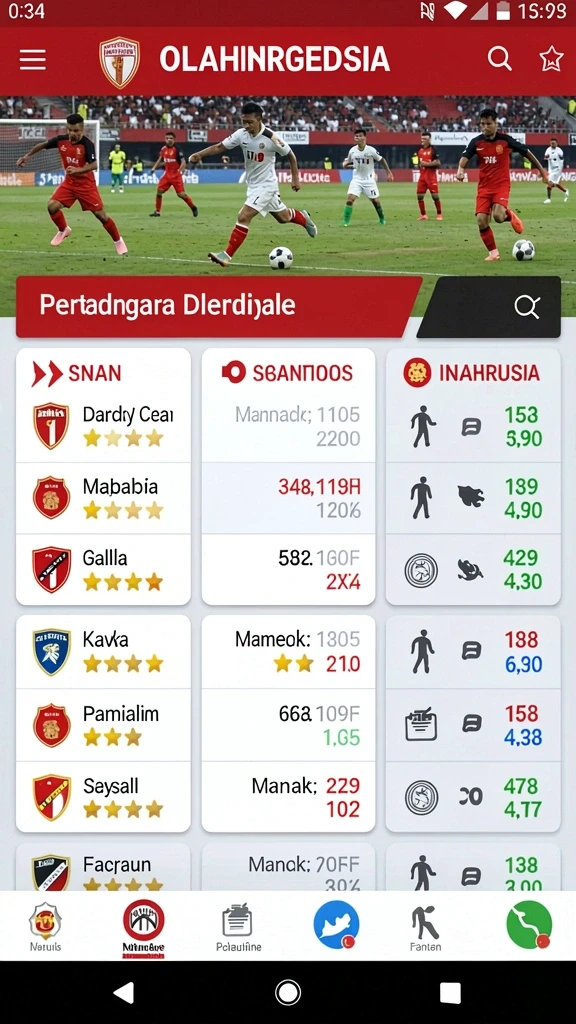View the Pamialim team row
The height and width of the screenshot is (1024, 576).
coord(103,725)
